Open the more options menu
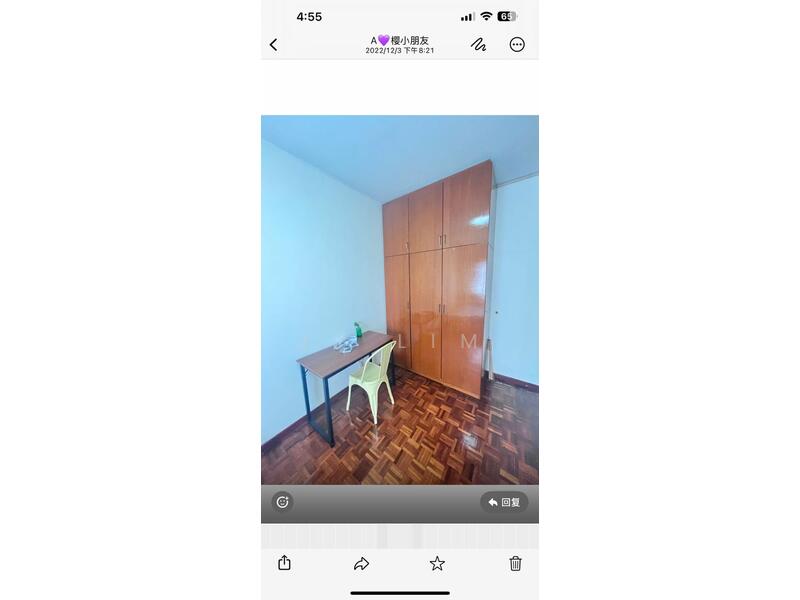This screenshot has width=800, height=600. (517, 45)
